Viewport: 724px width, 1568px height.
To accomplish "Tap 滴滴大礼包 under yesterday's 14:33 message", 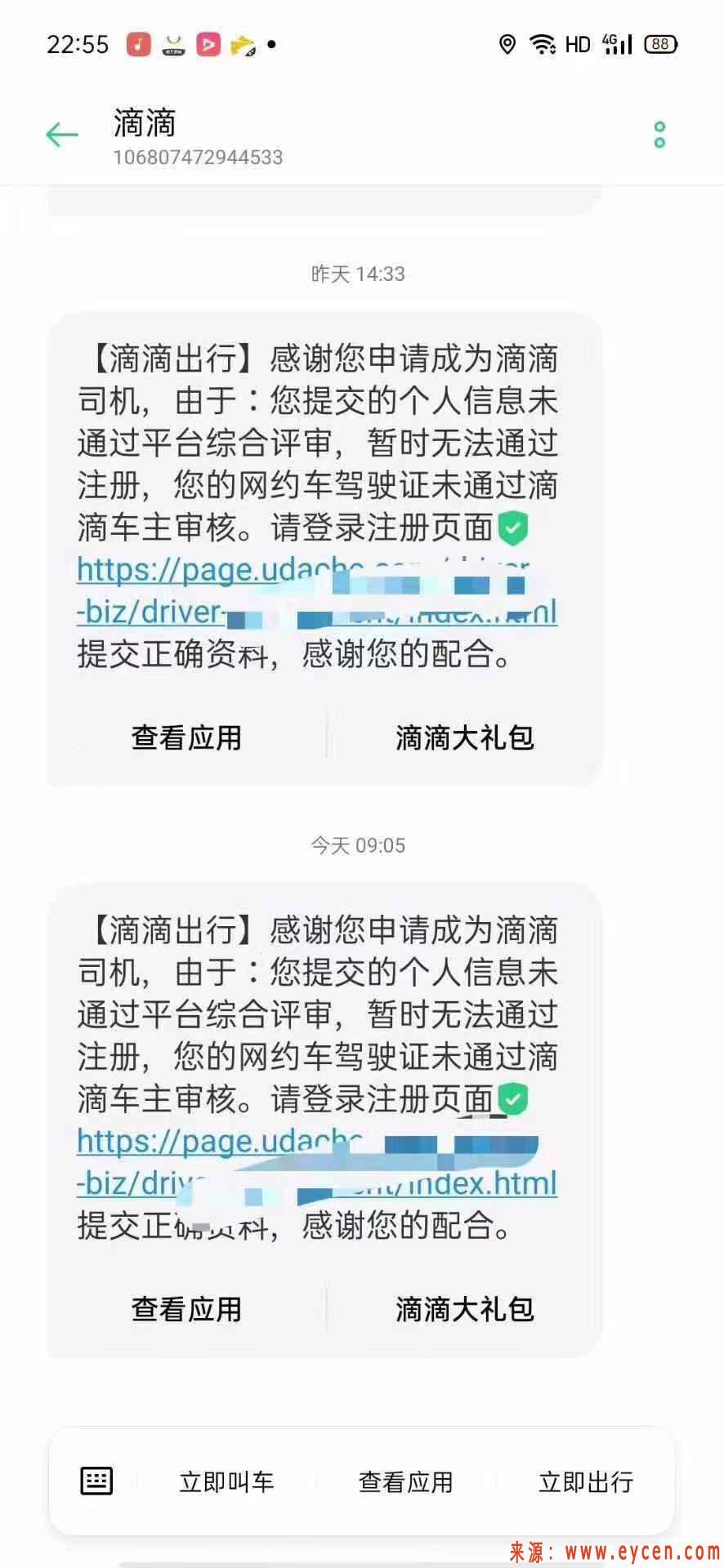I will coord(465,737).
